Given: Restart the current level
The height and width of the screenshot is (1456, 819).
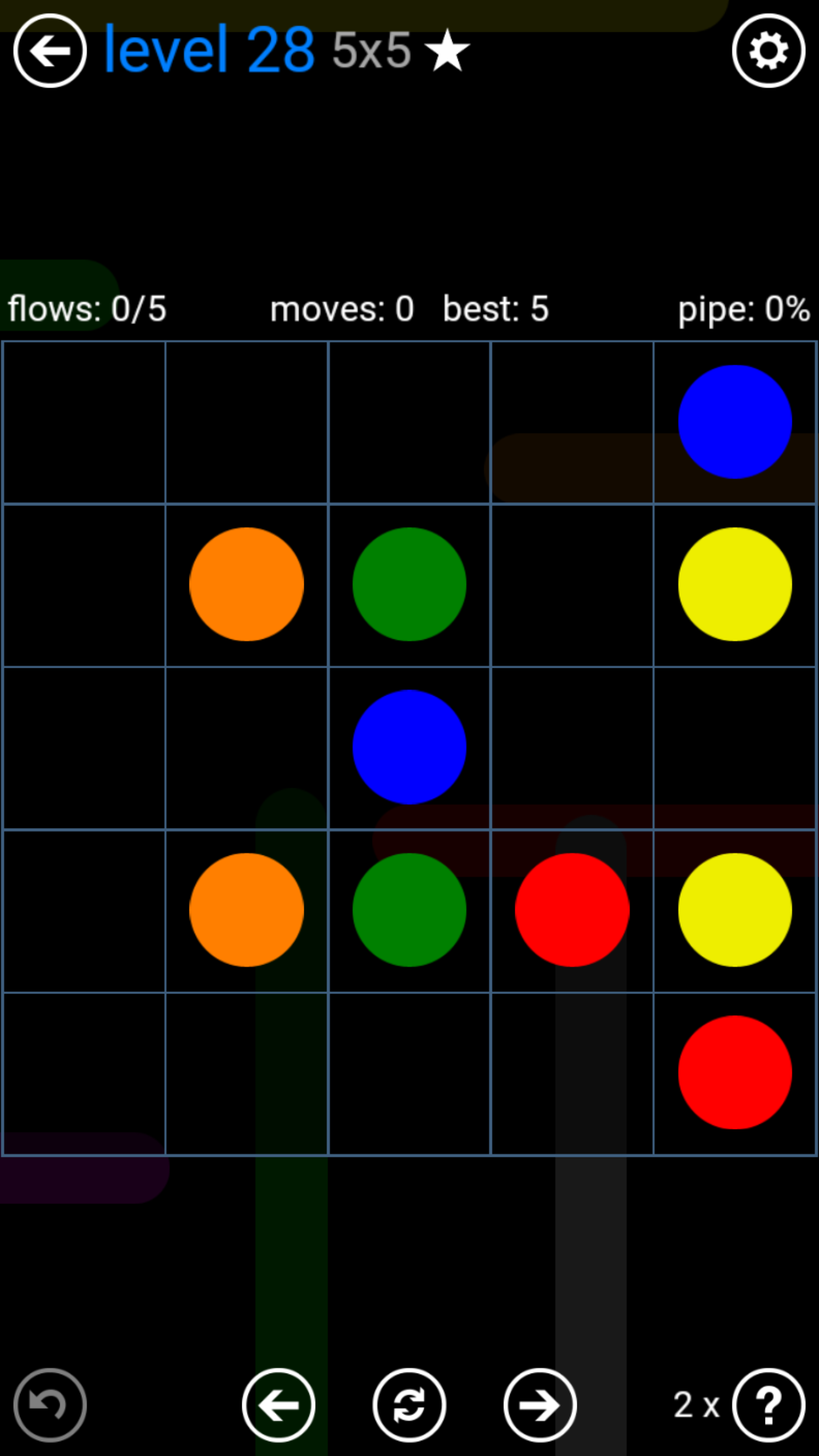Looking at the screenshot, I should (409, 1405).
